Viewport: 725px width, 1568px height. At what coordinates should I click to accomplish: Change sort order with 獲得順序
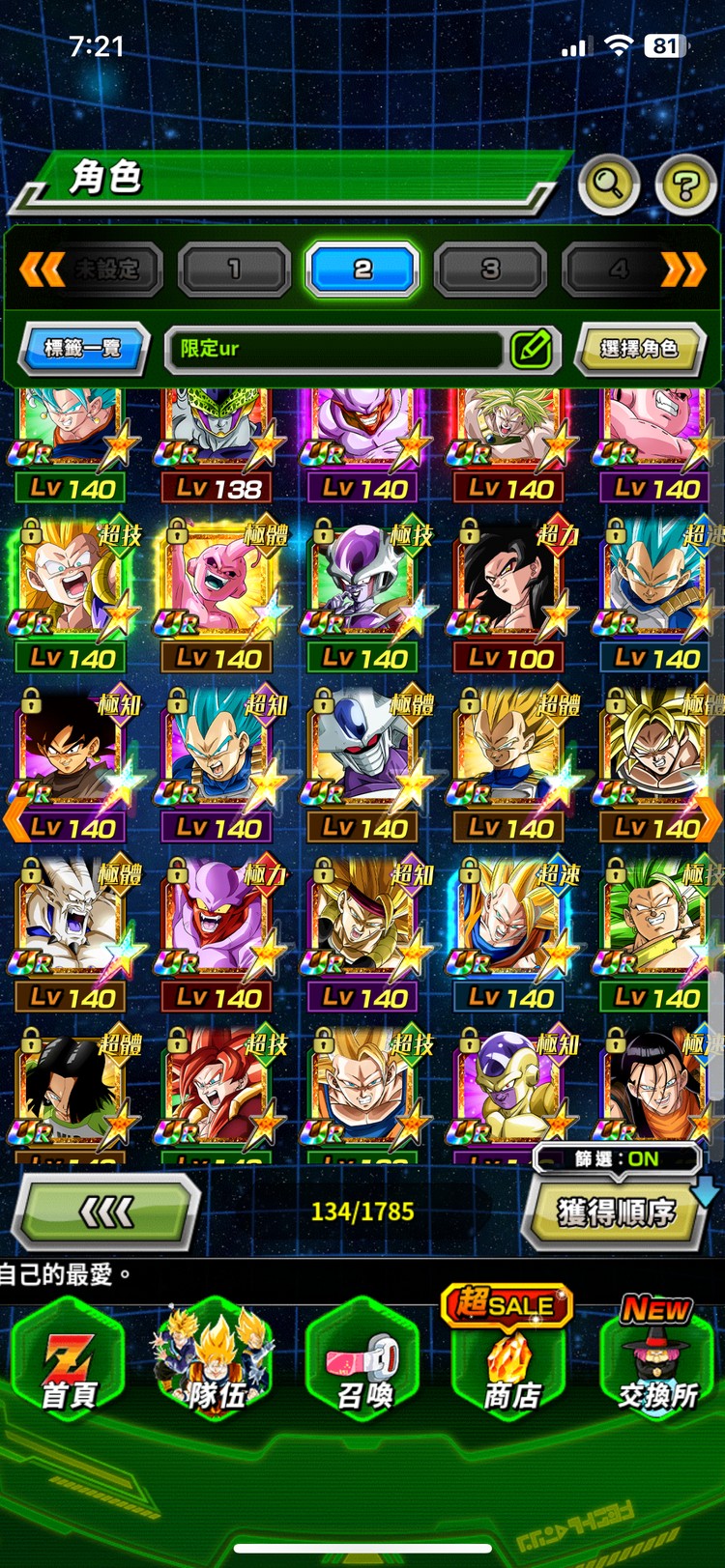(x=616, y=1212)
